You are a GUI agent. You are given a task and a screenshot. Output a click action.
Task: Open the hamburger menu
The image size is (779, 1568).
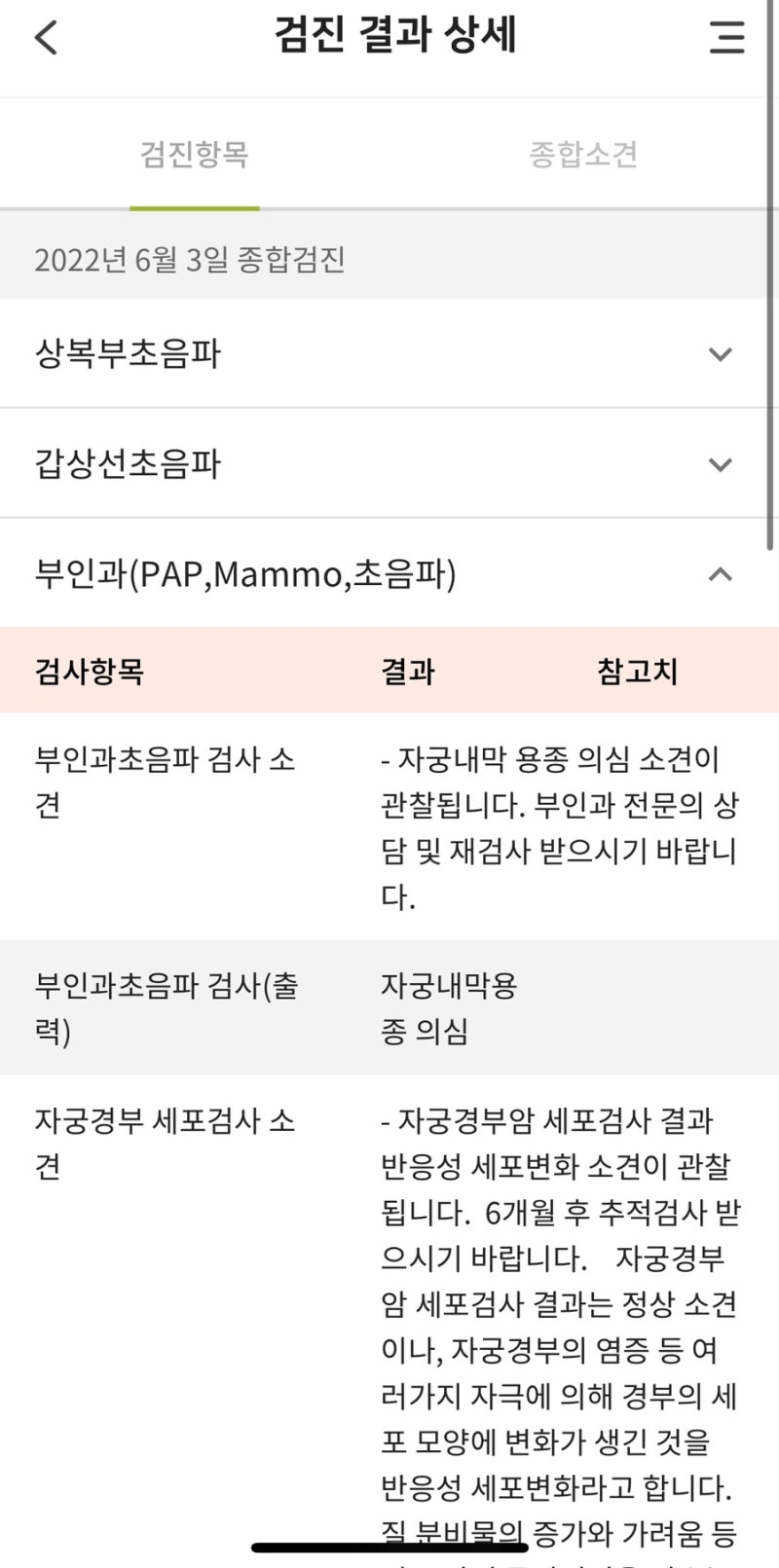pos(726,37)
